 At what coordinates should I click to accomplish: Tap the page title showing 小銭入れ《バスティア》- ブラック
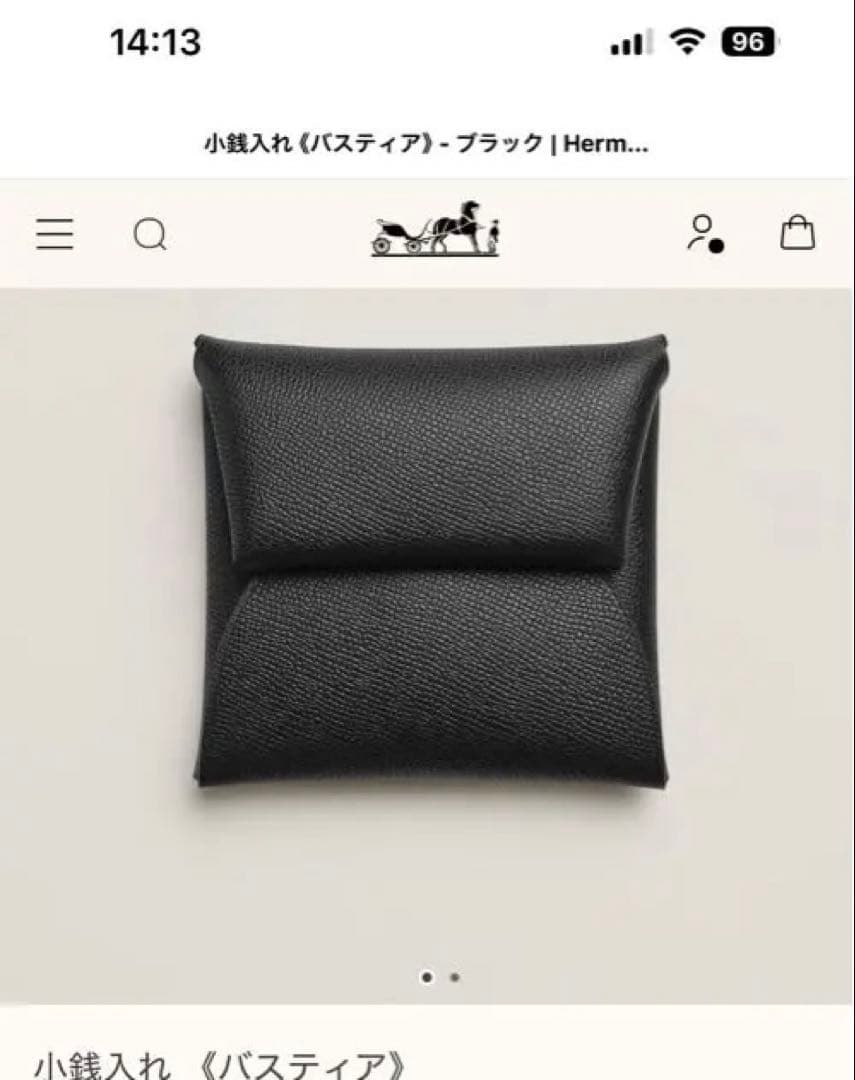[427, 143]
